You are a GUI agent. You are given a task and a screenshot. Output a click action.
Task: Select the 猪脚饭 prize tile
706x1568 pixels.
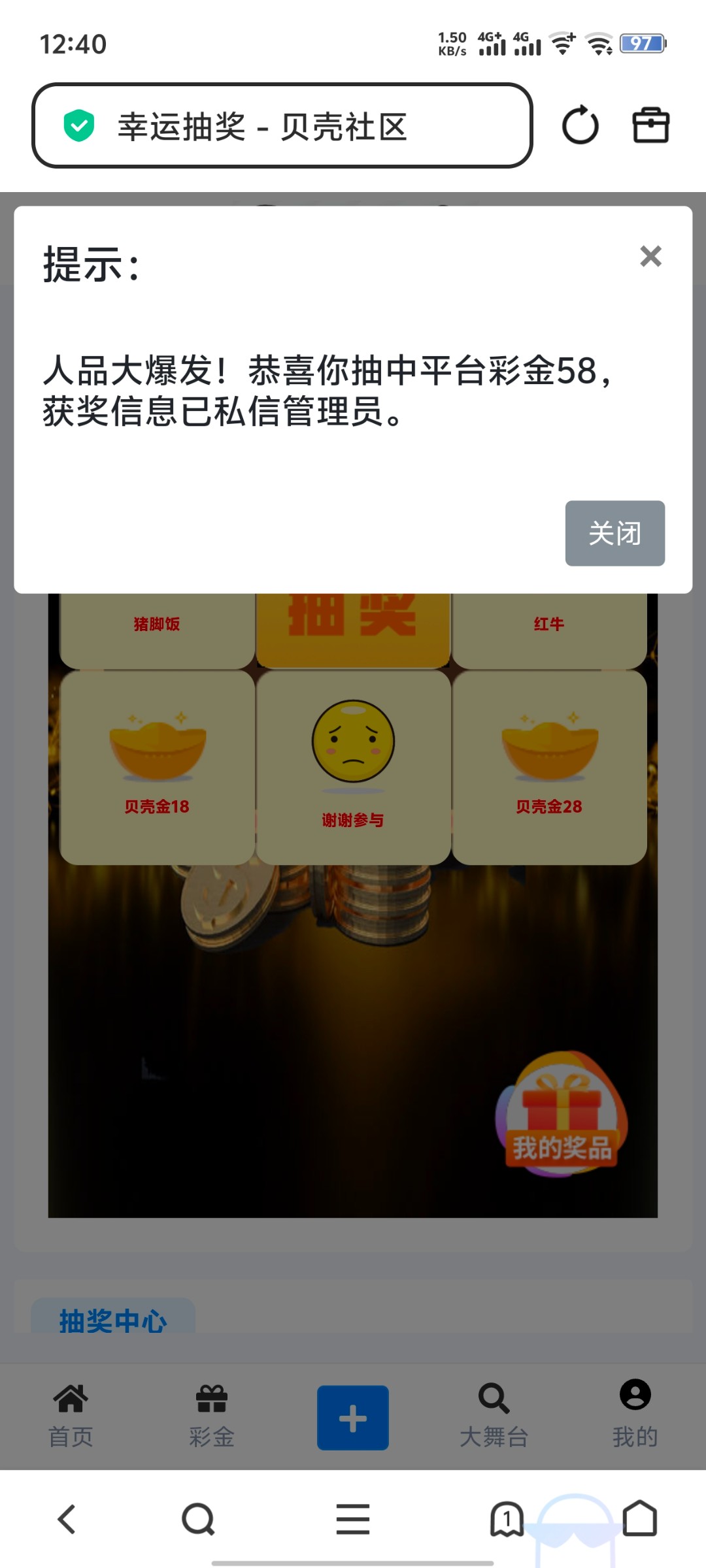pyautogui.click(x=157, y=624)
